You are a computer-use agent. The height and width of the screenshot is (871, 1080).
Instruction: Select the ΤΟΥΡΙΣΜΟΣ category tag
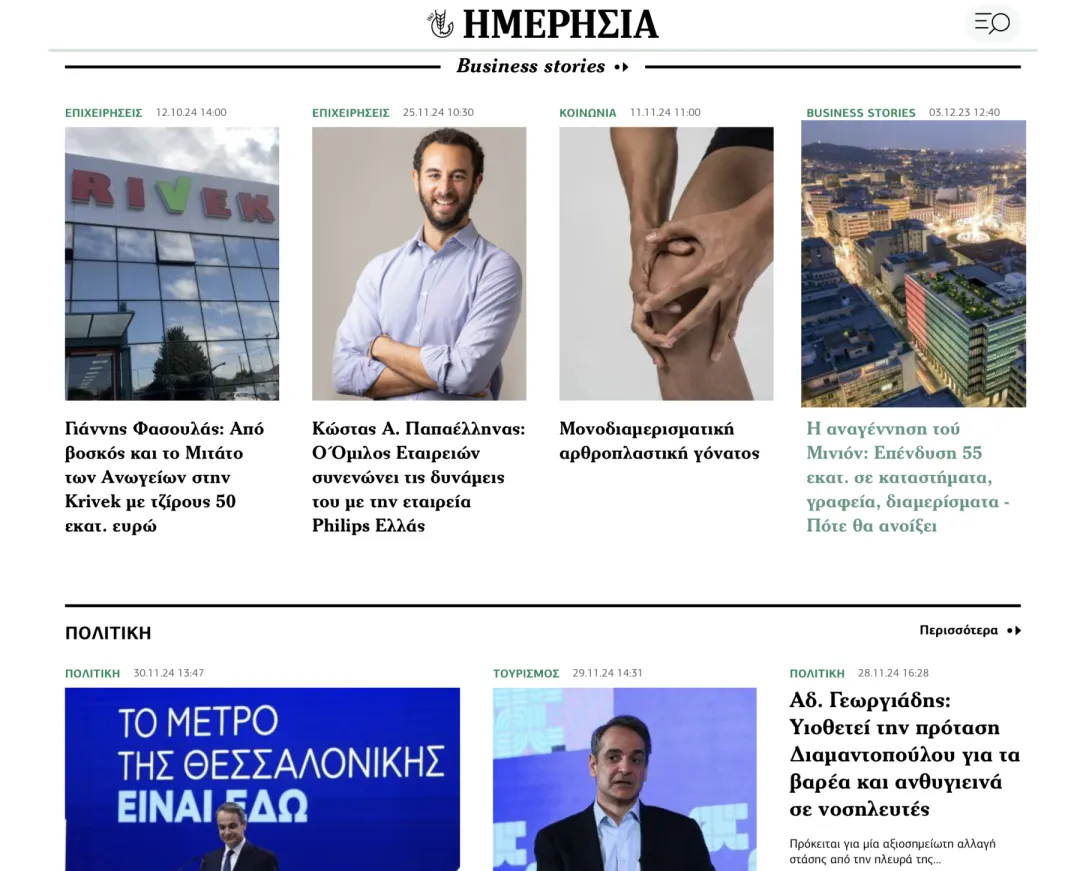tap(526, 673)
